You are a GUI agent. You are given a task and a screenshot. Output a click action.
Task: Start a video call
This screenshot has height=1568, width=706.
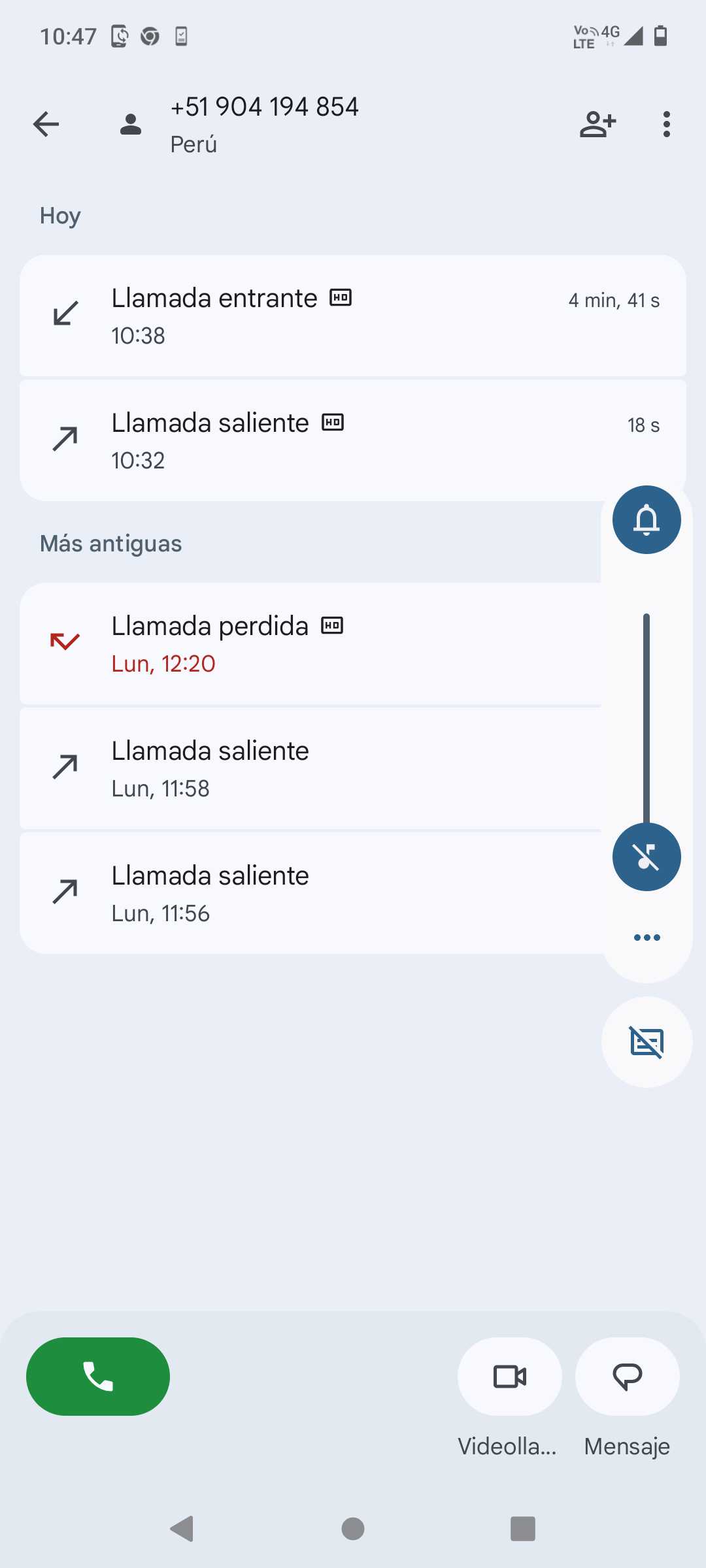(x=509, y=1377)
